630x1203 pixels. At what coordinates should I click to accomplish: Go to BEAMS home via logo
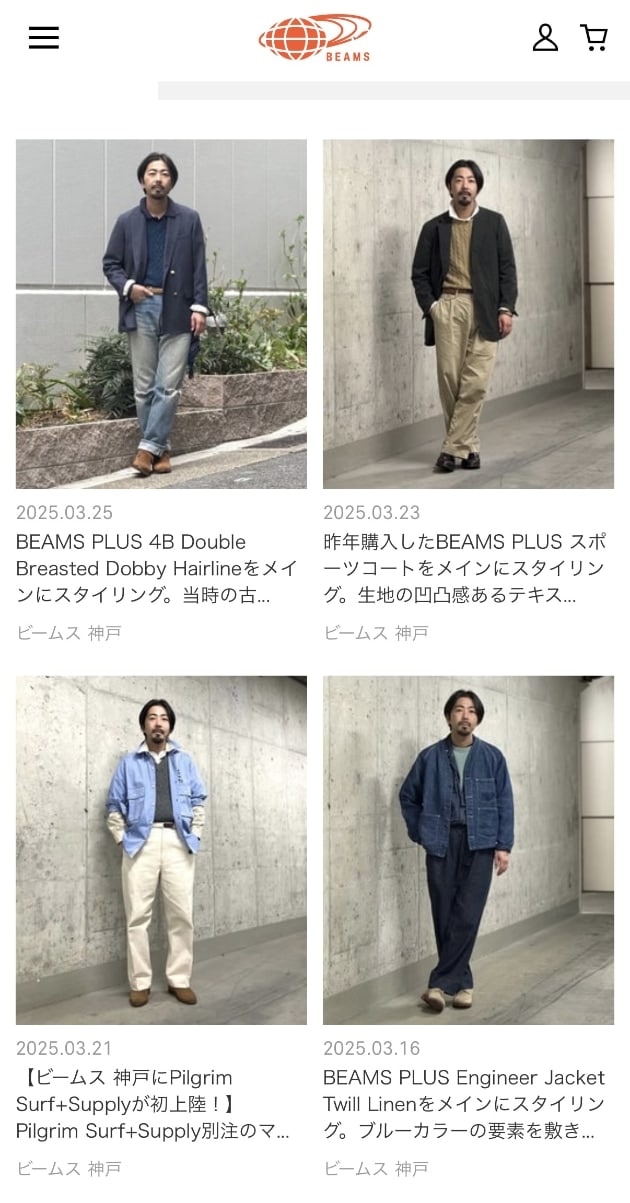315,38
